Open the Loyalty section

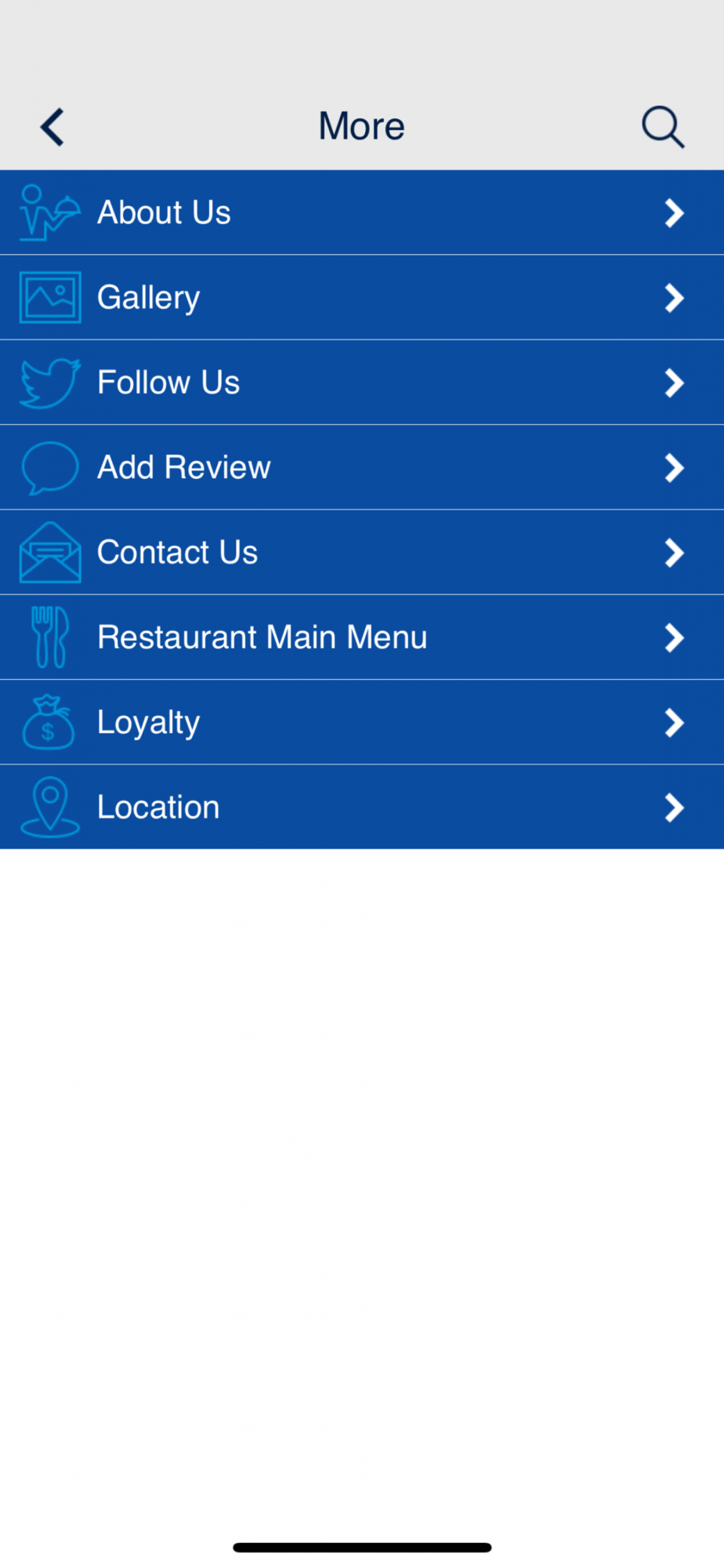pos(362,722)
